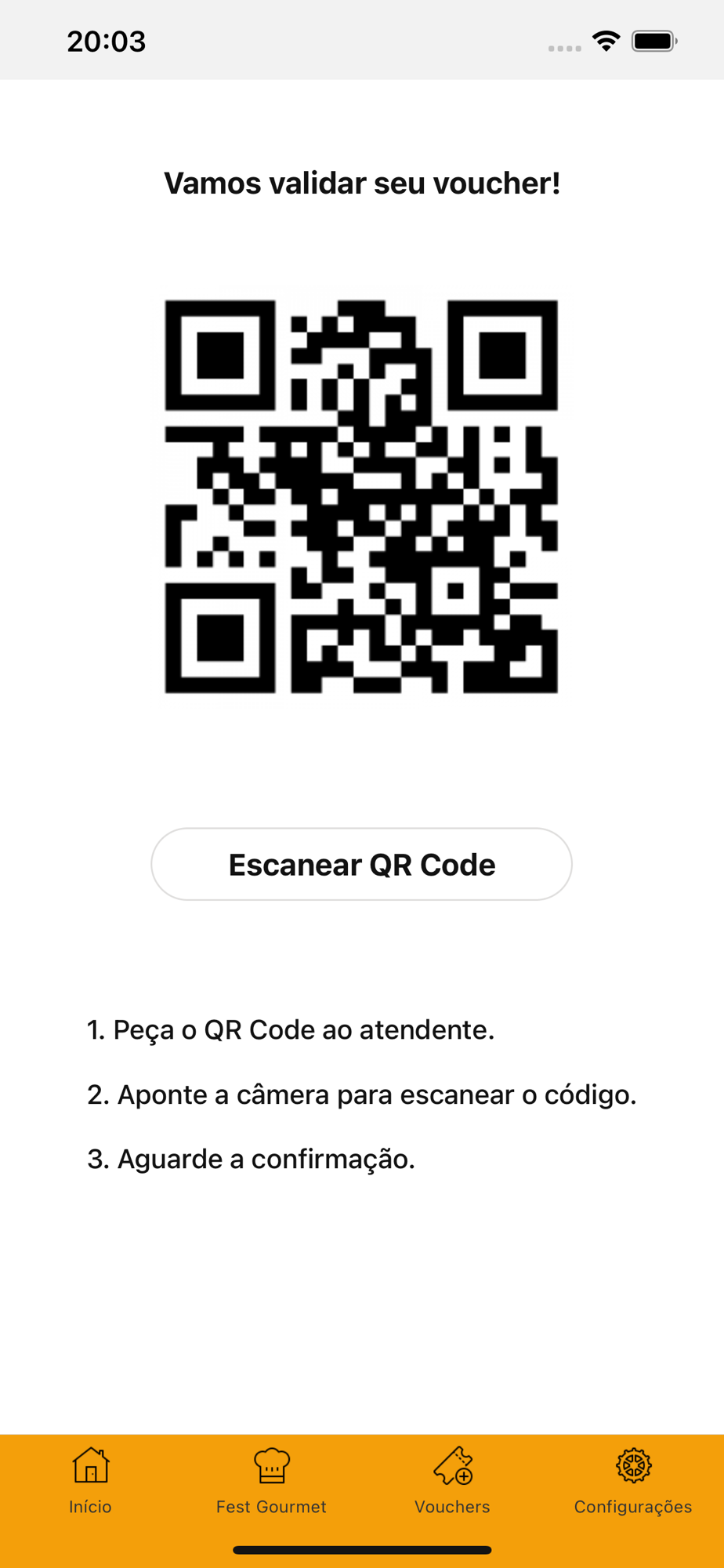Switch to the Vouchers tab
724x1568 pixels.
pos(452,1481)
